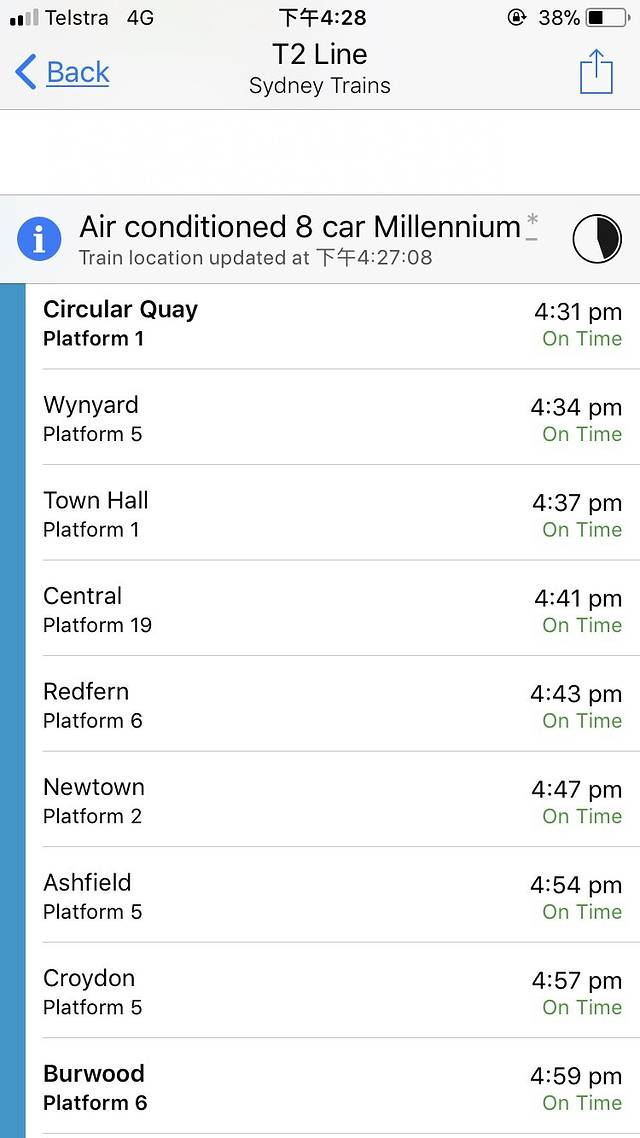Viewport: 640px width, 1138px height.
Task: Open the Circular Quay stop row
Action: 330,324
